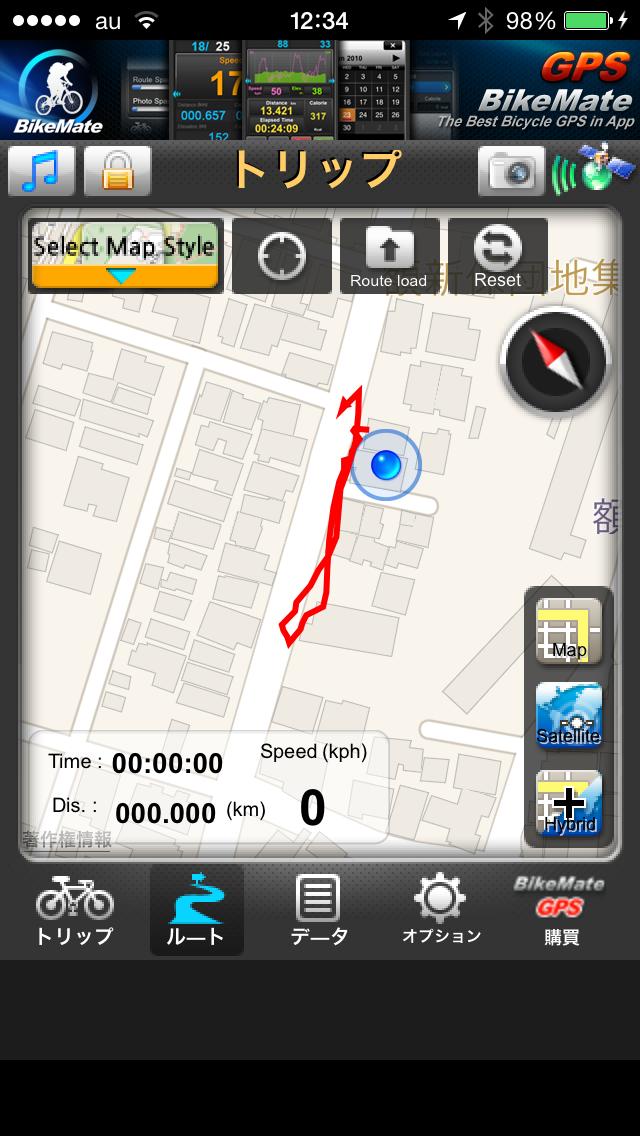Image resolution: width=640 pixels, height=1136 pixels.
Task: Go to the データ tab
Action: 319,910
